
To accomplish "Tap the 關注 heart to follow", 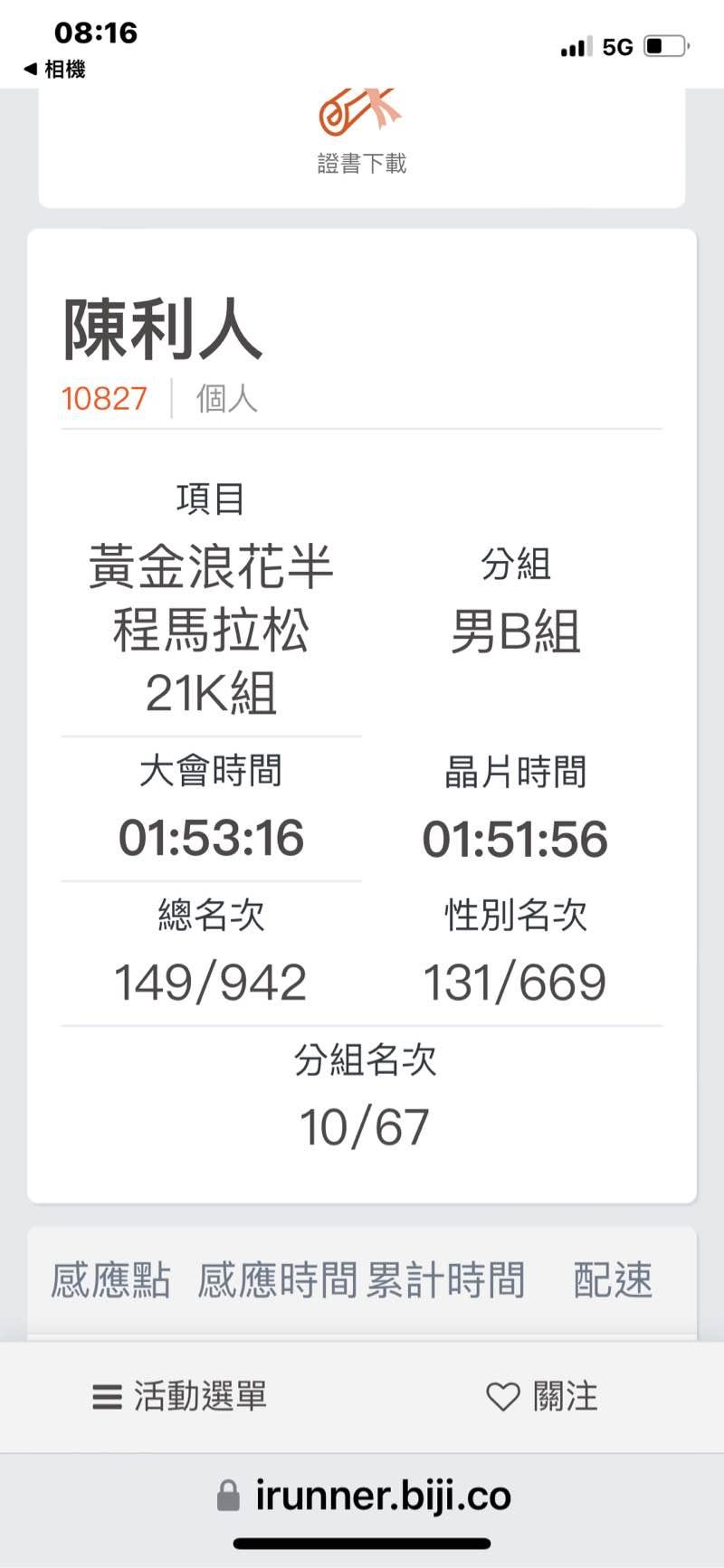I will (x=541, y=1396).
